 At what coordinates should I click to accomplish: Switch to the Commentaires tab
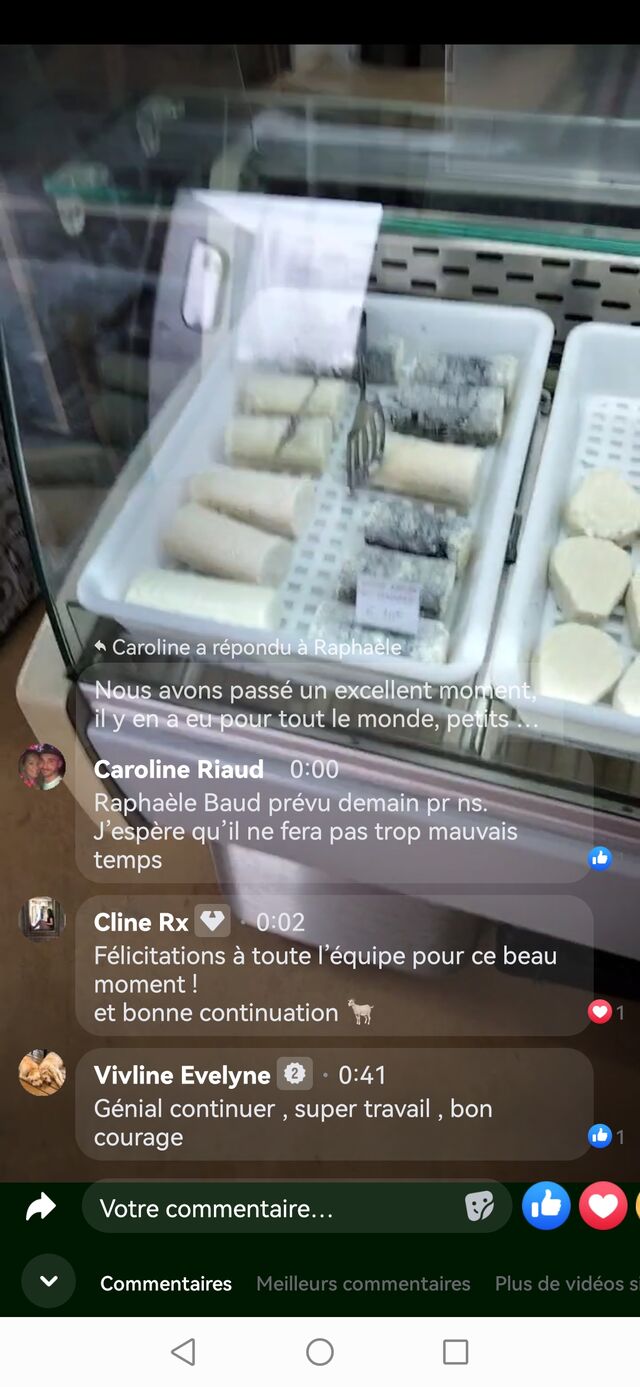[166, 1283]
